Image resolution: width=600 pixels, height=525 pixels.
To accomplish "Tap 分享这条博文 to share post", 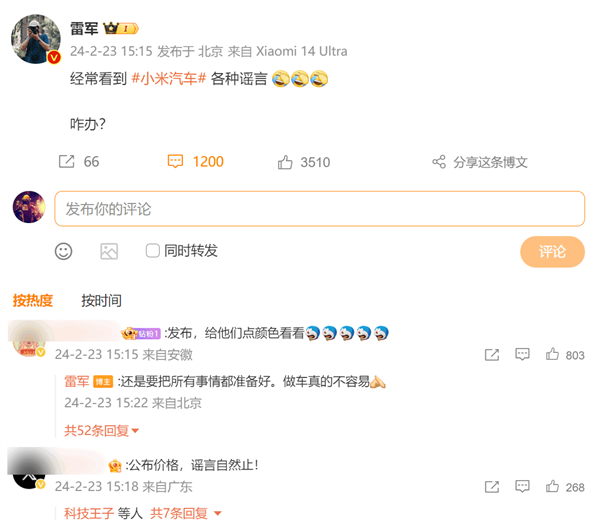I will point(439,162).
